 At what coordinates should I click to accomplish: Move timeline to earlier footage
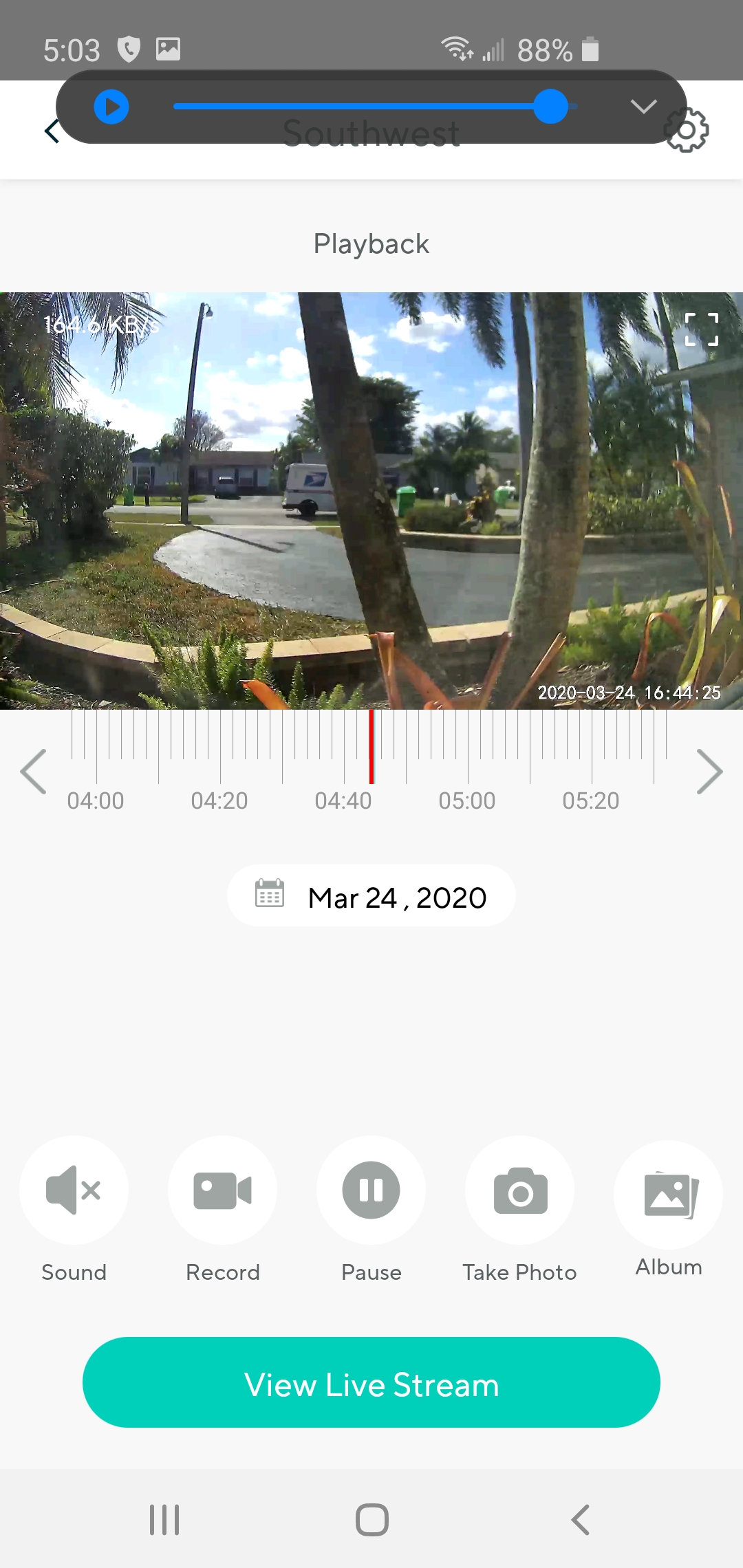pyautogui.click(x=33, y=772)
